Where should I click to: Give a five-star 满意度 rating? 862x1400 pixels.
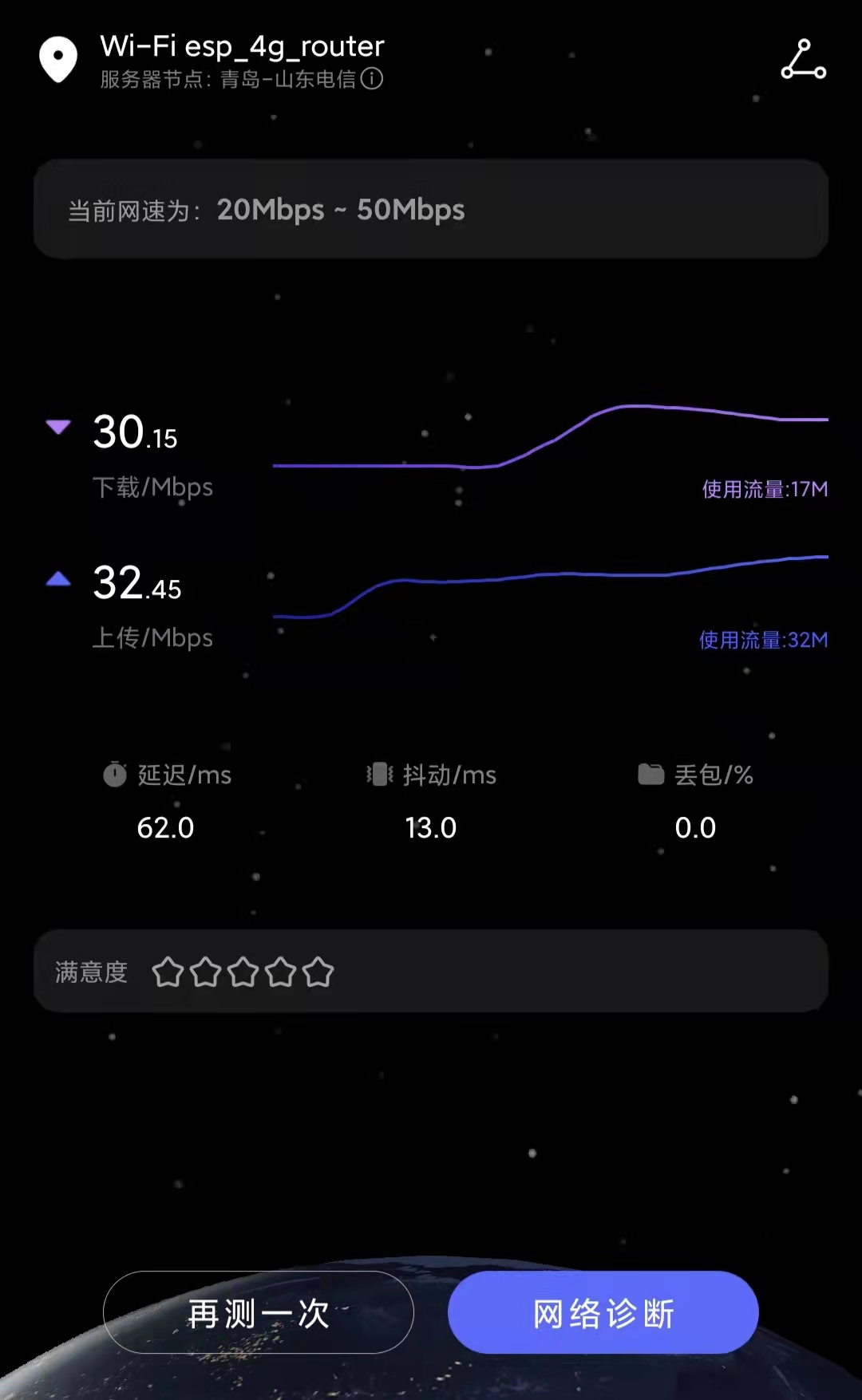(318, 972)
